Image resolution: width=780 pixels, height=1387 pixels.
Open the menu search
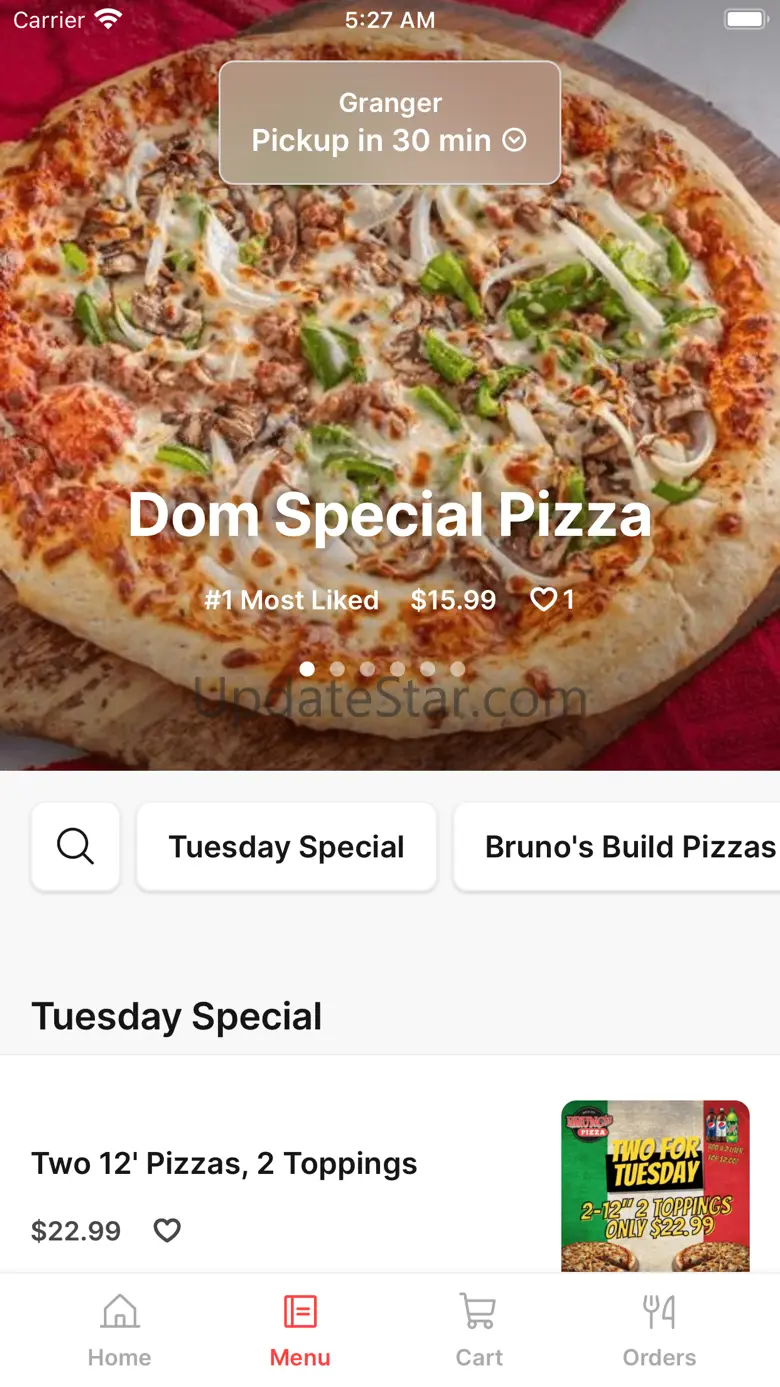coord(76,846)
